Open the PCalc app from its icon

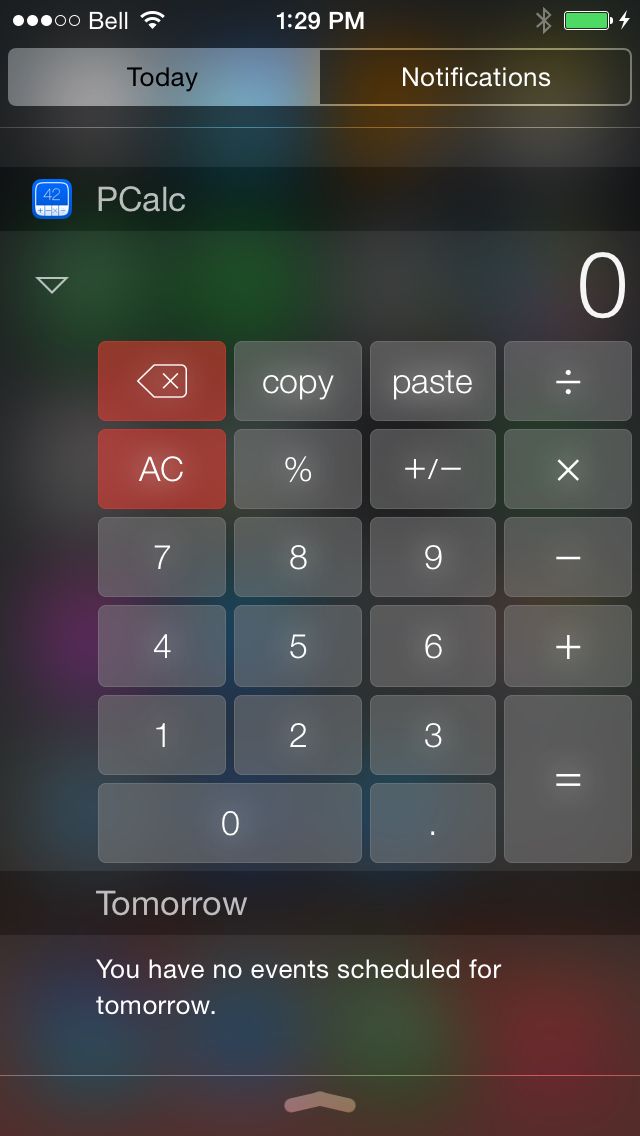pos(52,199)
